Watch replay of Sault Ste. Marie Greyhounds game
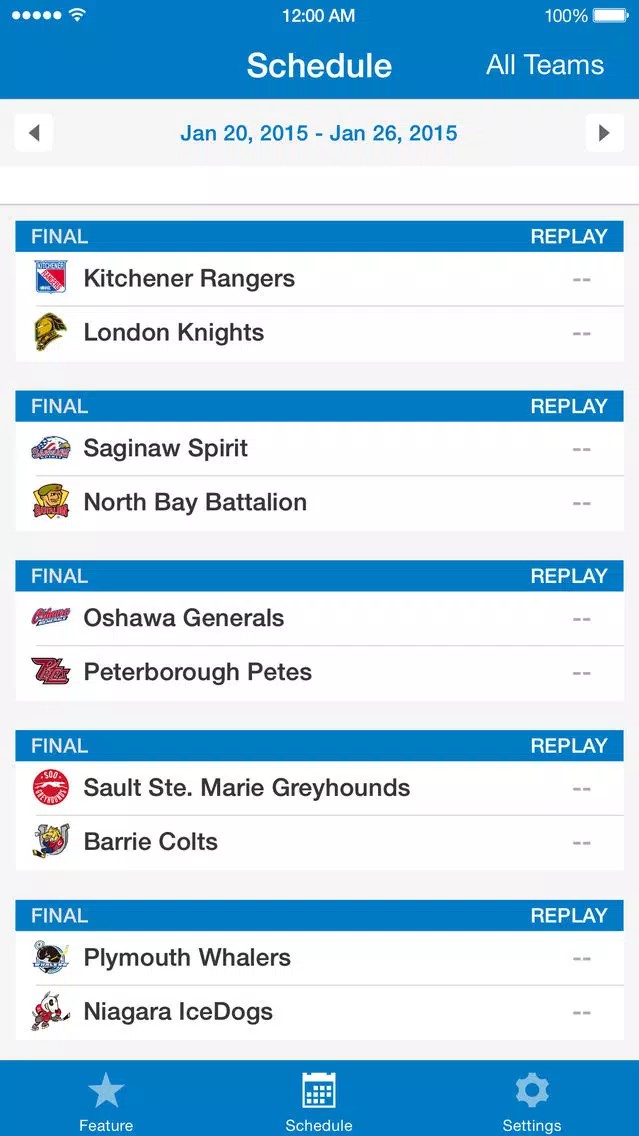Image resolution: width=639 pixels, height=1136 pixels. pos(569,746)
